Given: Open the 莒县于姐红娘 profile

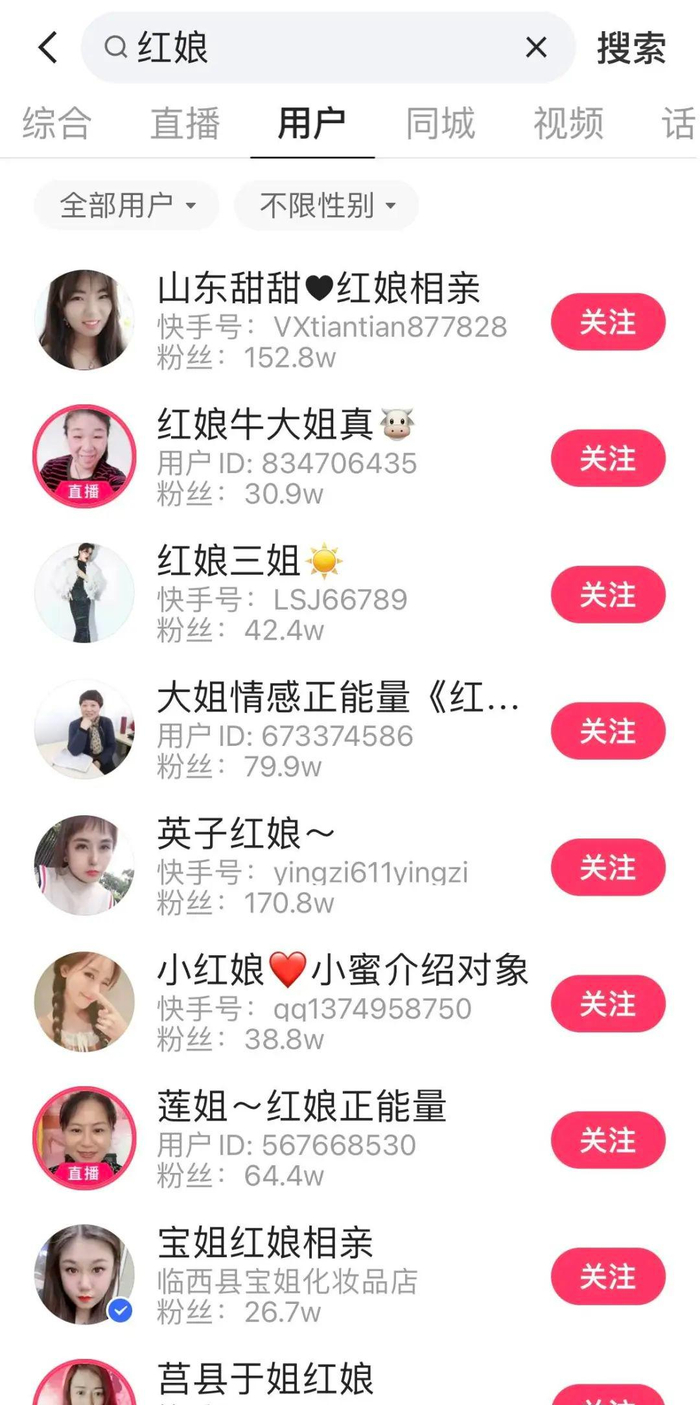Looking at the screenshot, I should (x=265, y=1380).
